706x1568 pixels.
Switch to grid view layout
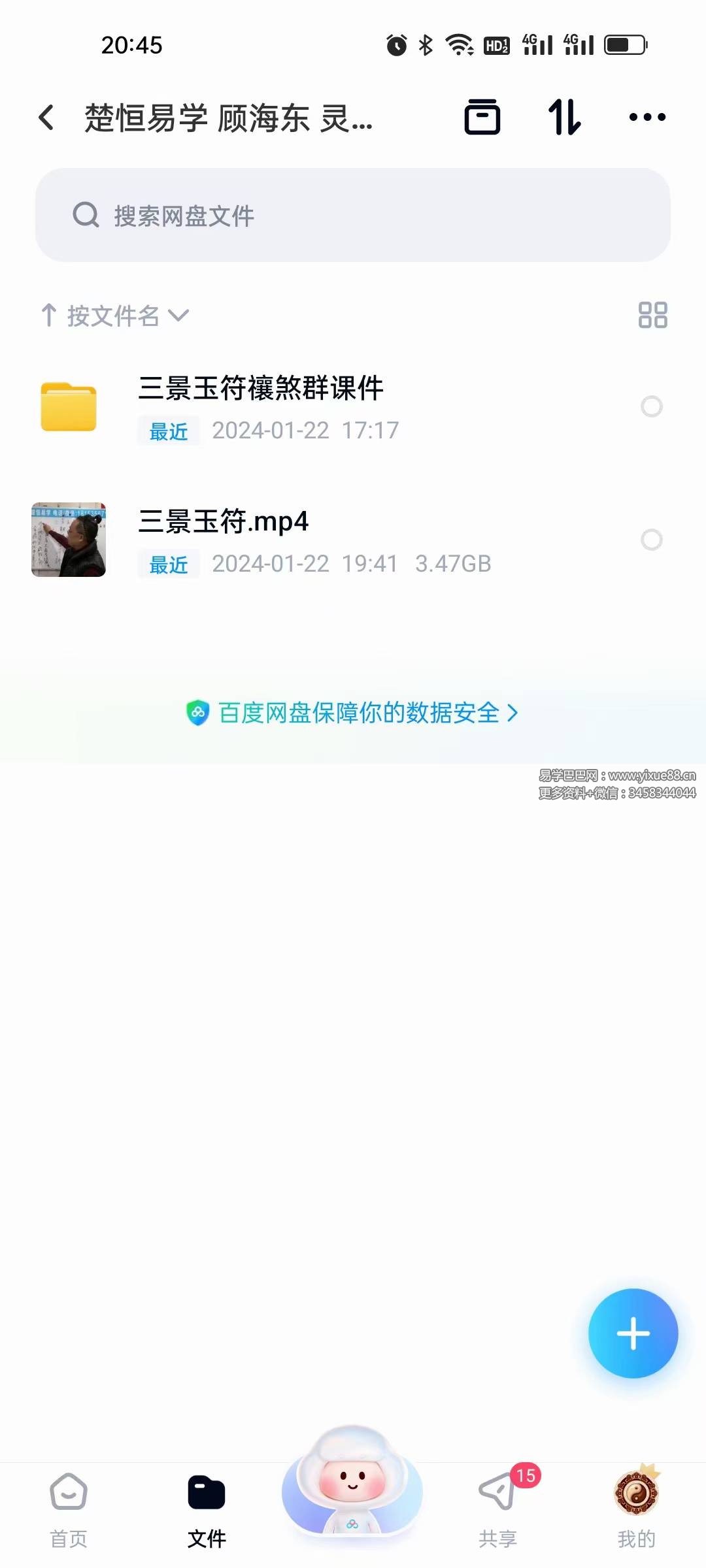pos(652,315)
